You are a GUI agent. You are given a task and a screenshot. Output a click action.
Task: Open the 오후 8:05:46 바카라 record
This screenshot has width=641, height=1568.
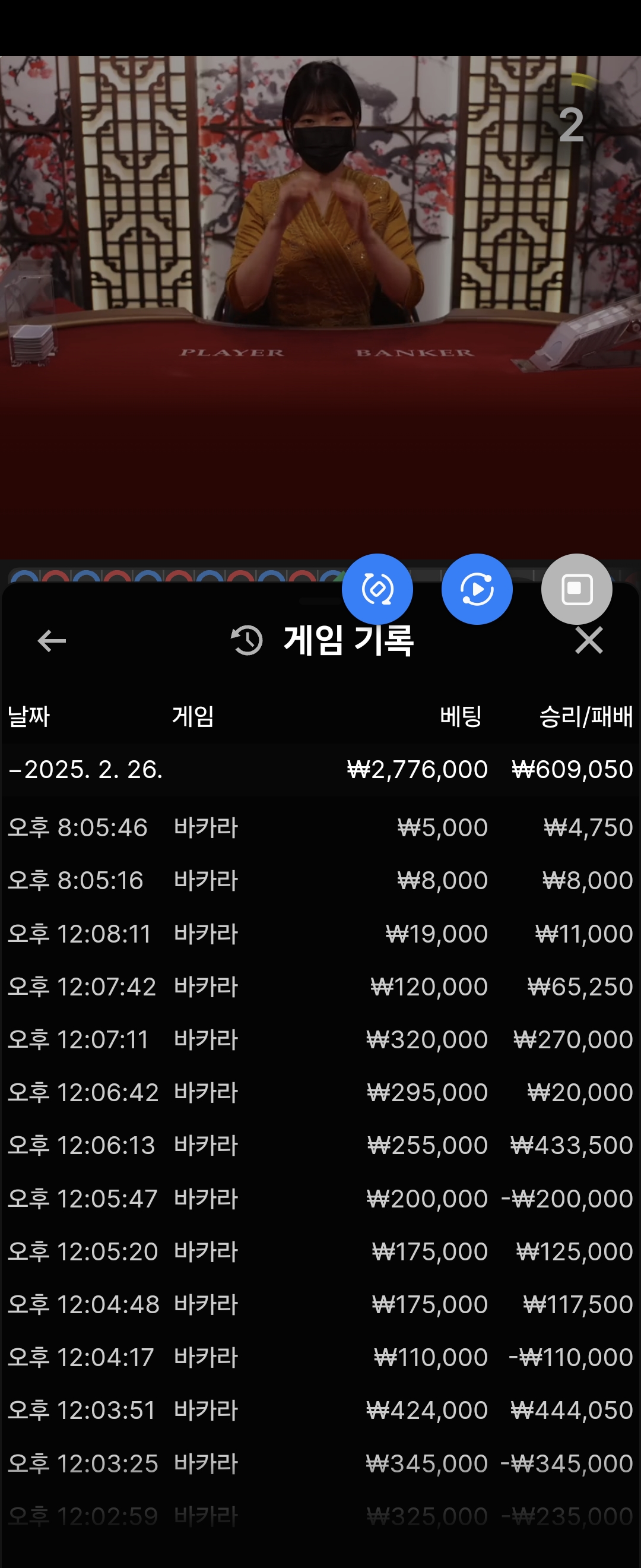click(320, 827)
